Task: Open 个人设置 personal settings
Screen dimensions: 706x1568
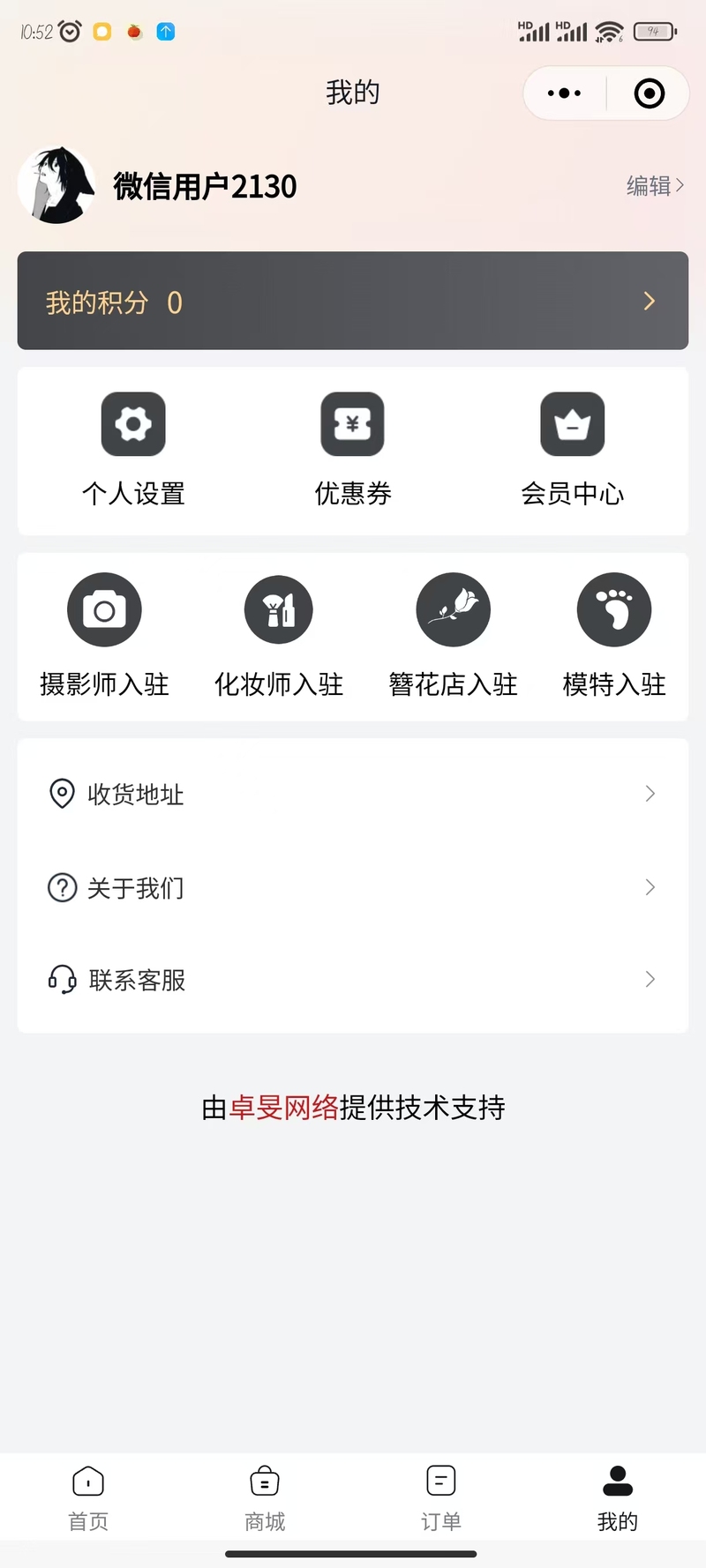Action: [x=133, y=449]
